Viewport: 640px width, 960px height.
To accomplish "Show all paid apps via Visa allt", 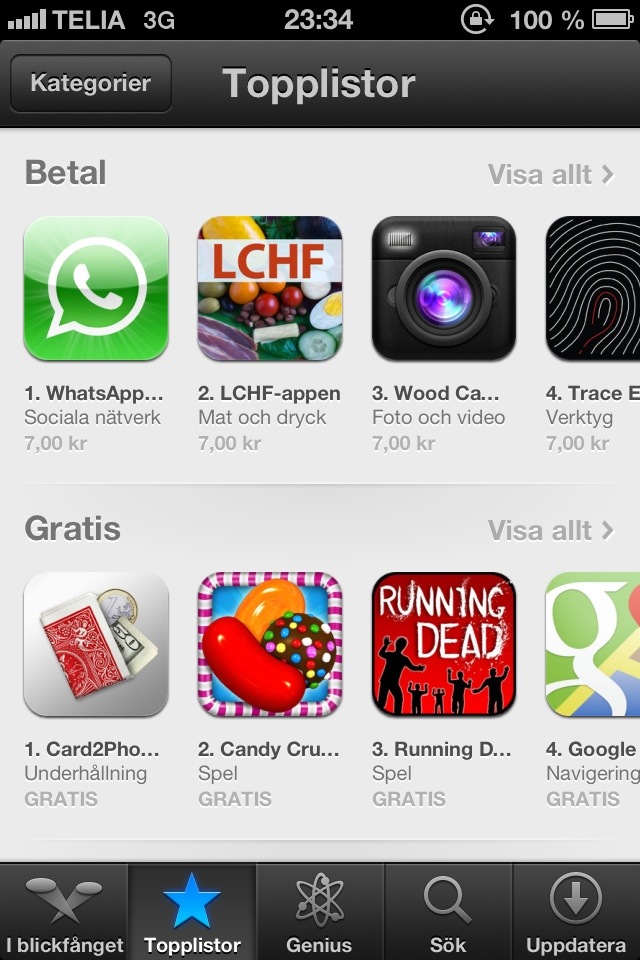I will coord(550,174).
